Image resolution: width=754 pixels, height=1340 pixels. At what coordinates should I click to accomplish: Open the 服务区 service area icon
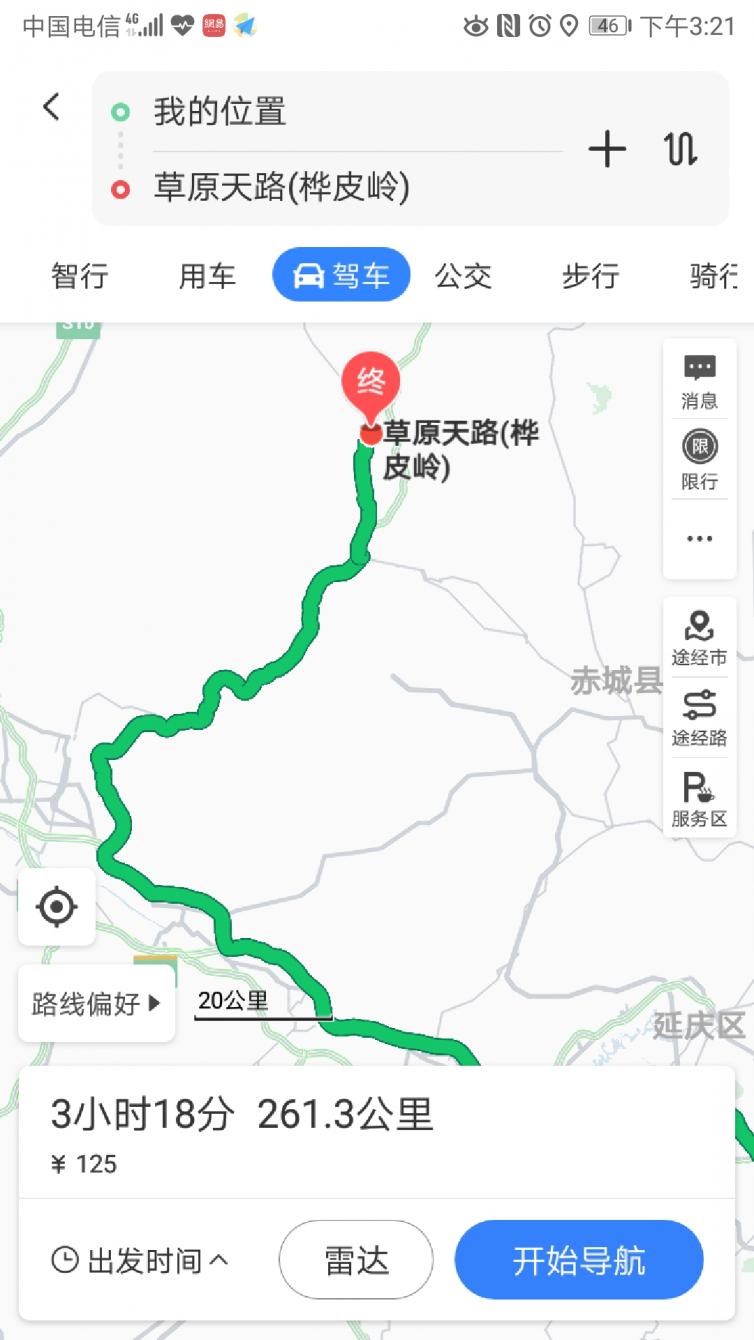699,795
